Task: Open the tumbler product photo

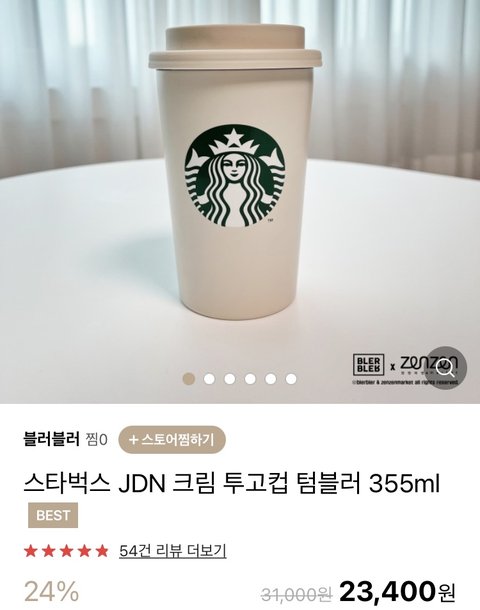Action: pos(240,202)
